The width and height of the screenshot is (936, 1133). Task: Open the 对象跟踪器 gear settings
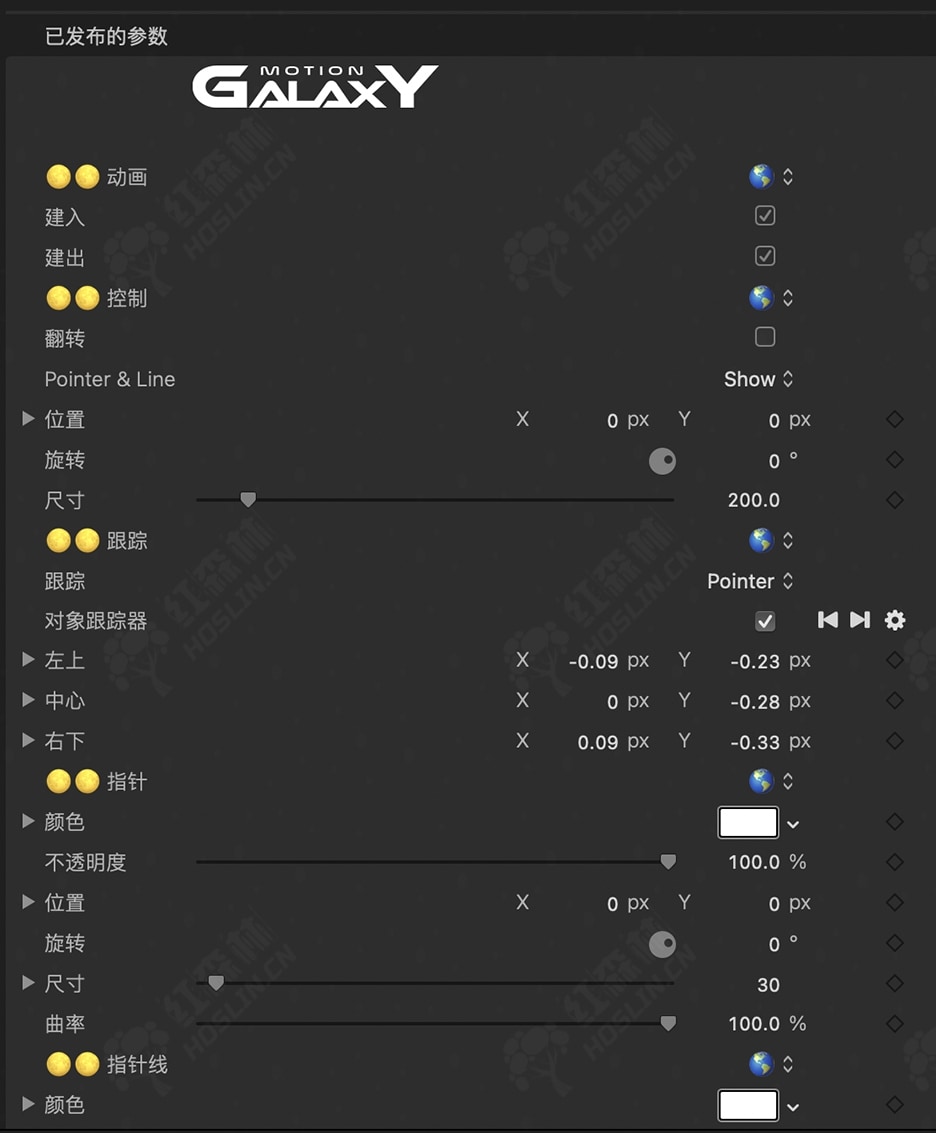895,620
